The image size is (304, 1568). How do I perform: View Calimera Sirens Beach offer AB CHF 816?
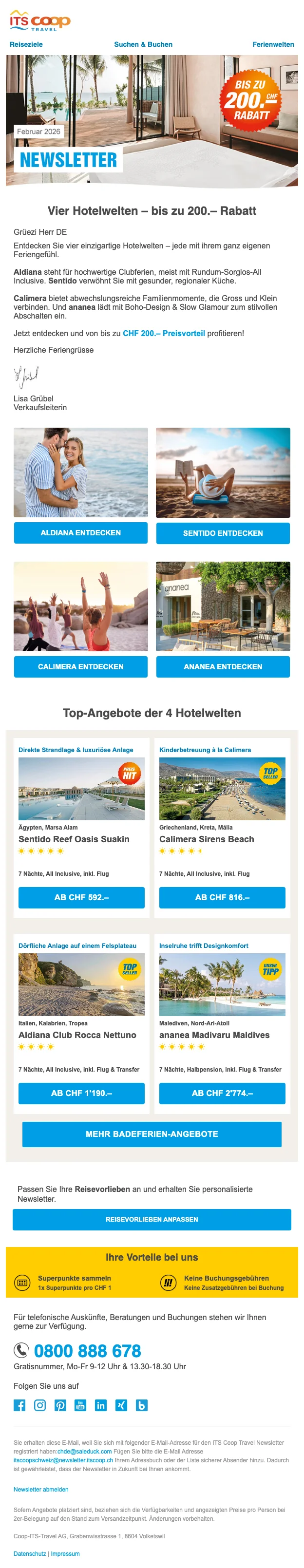[x=222, y=897]
